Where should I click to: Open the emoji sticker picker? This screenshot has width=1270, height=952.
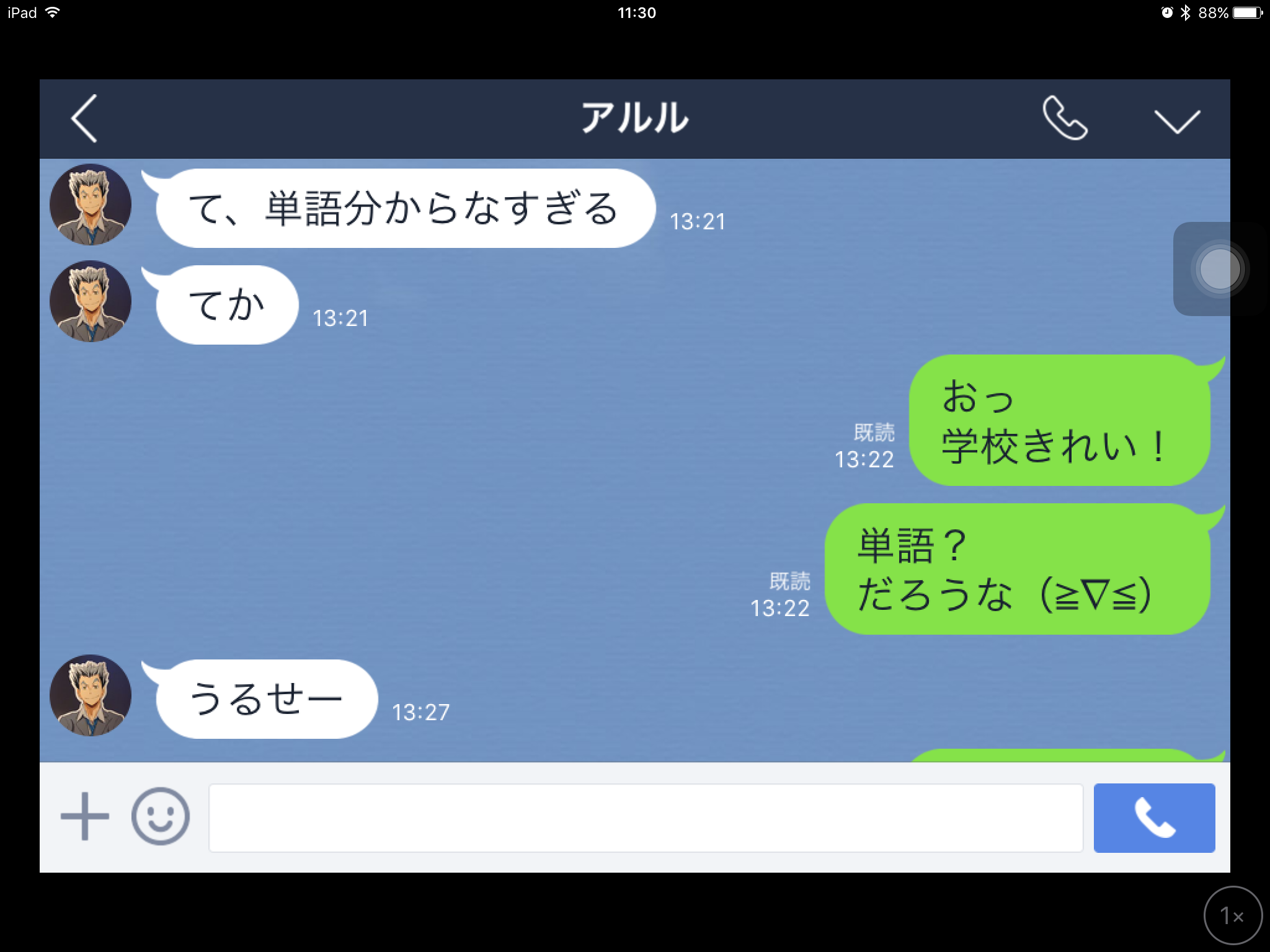tap(161, 816)
